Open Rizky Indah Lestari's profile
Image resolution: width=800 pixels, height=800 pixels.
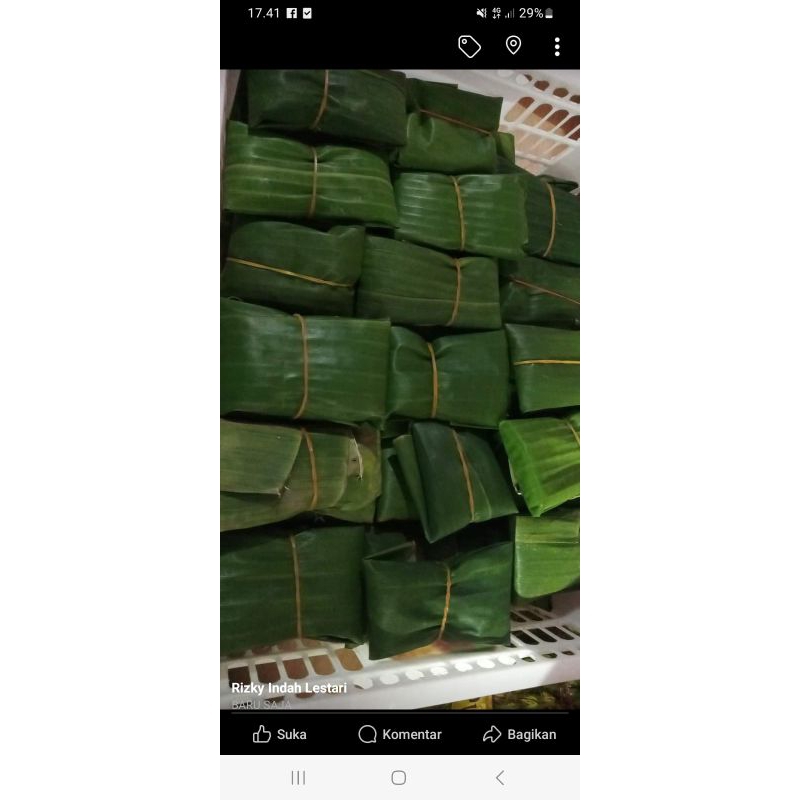click(289, 688)
